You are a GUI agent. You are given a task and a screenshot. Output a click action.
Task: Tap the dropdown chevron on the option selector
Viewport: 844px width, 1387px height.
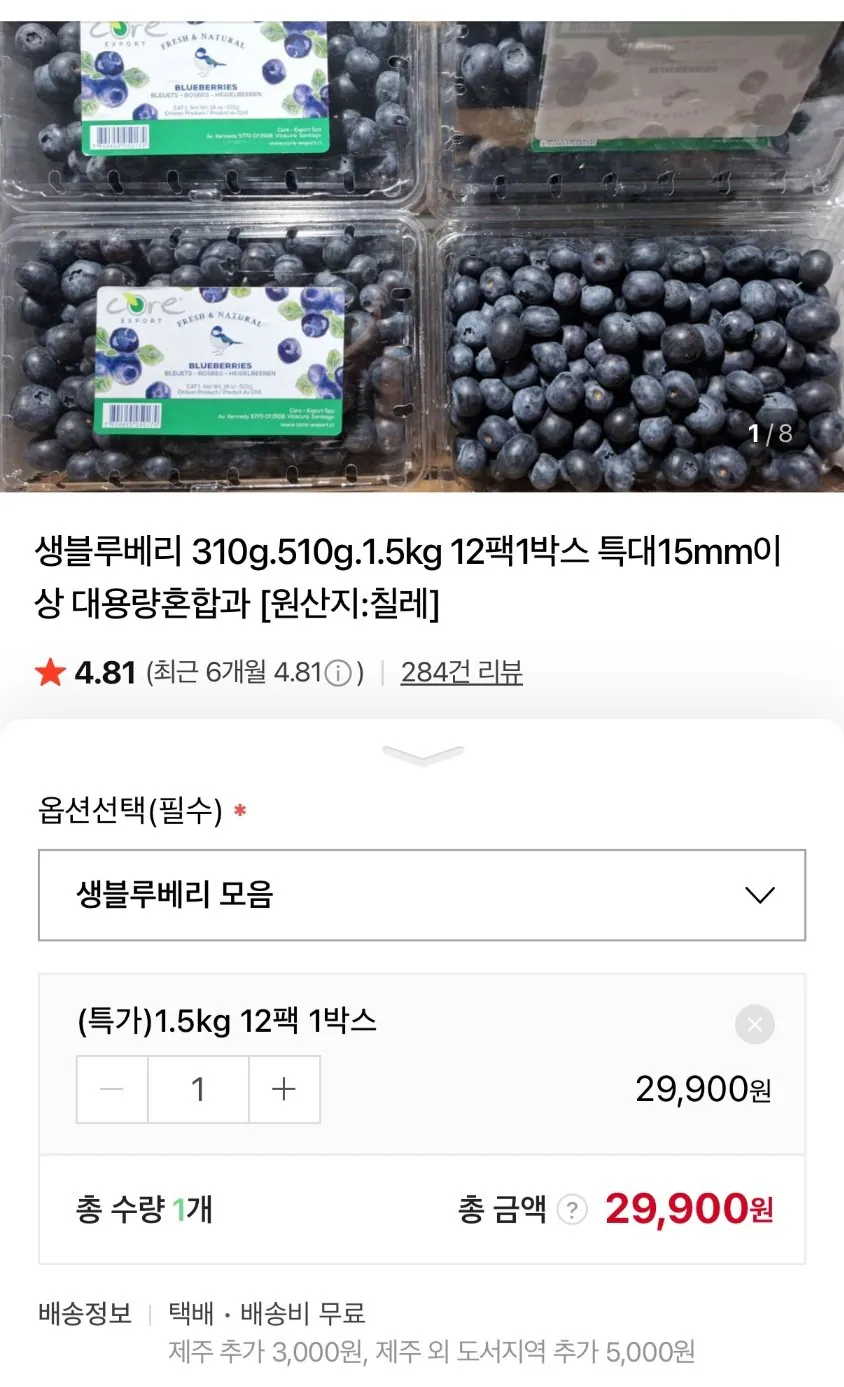point(762,896)
